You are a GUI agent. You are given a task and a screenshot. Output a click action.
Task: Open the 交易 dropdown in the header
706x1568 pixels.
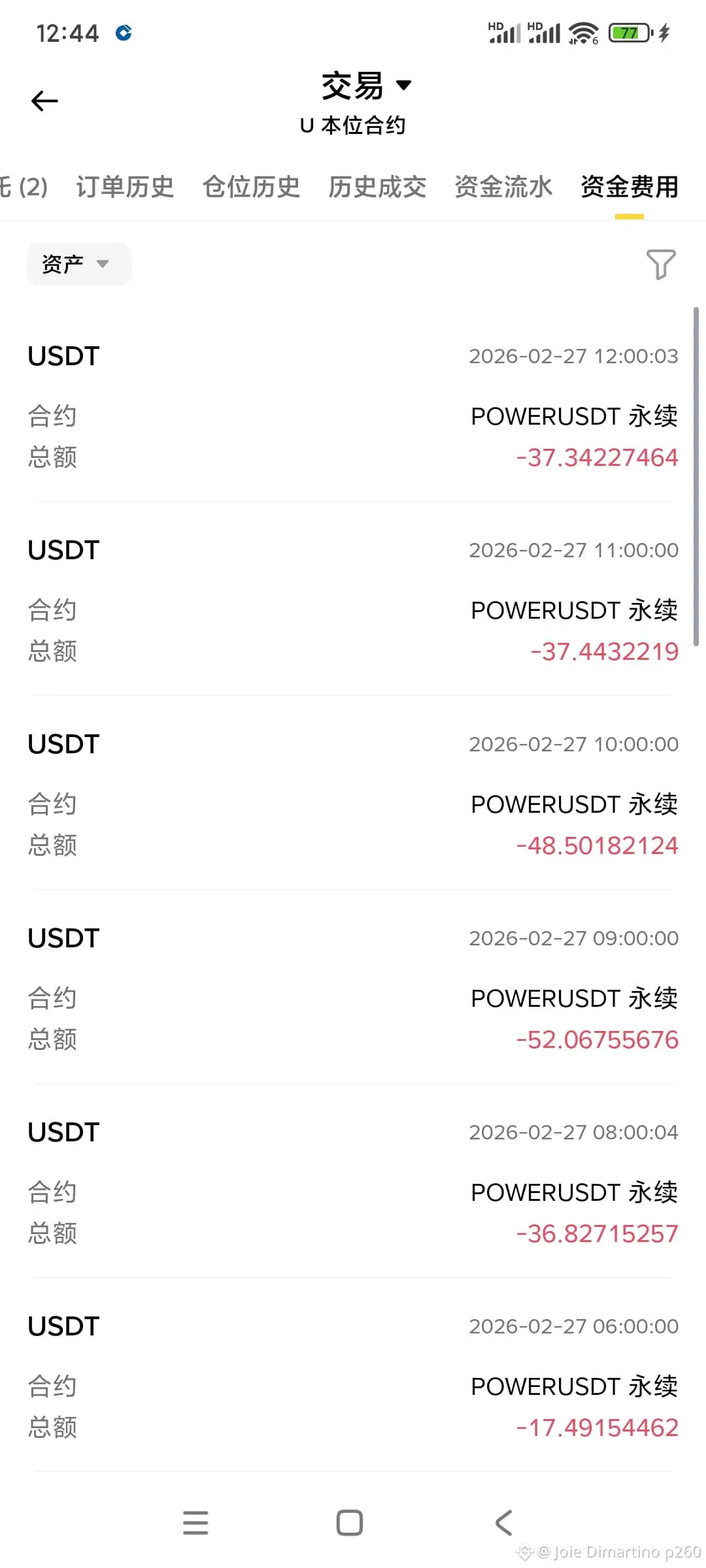pyautogui.click(x=366, y=86)
